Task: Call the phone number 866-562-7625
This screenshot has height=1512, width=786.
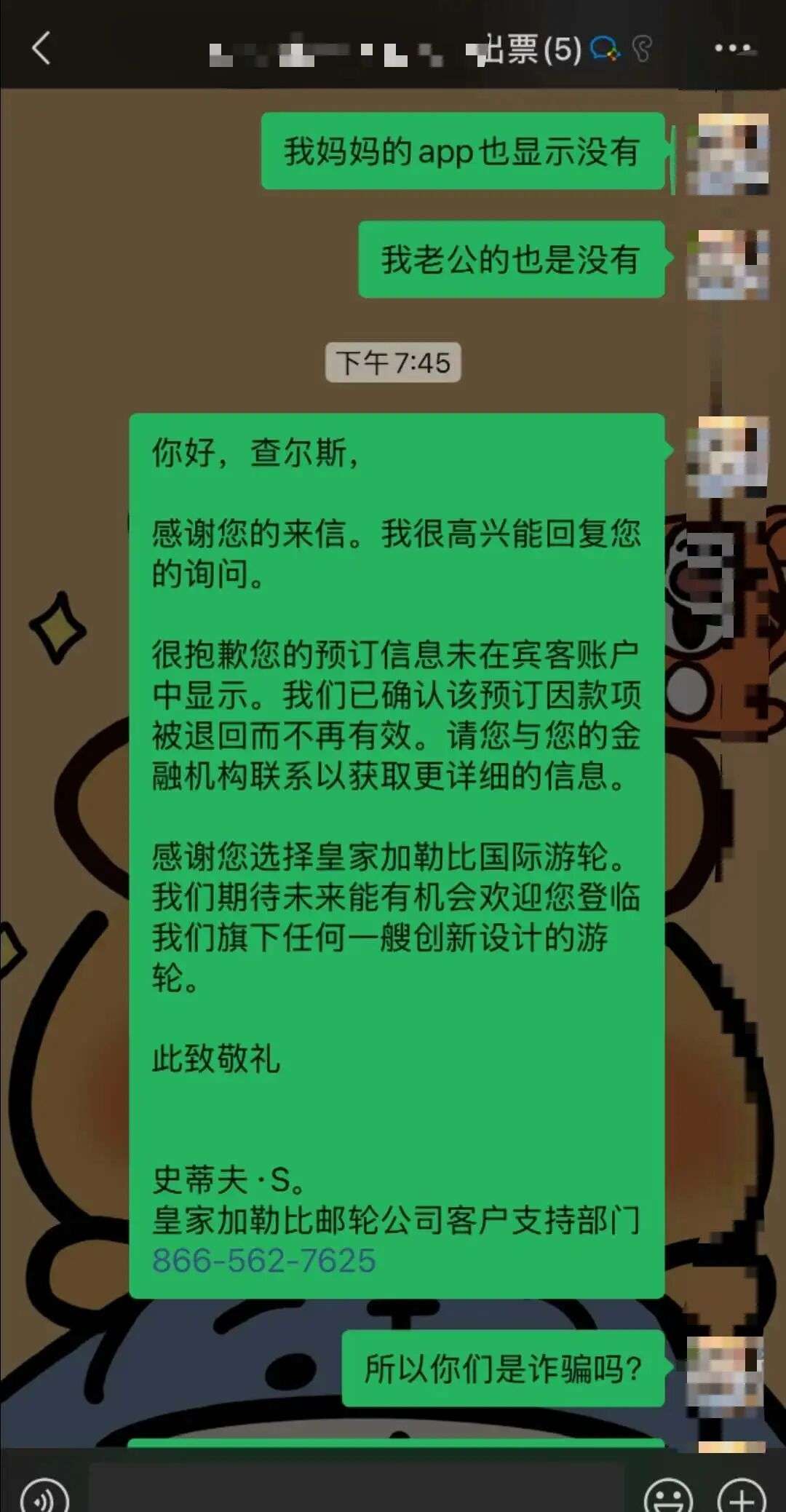Action: (263, 1260)
